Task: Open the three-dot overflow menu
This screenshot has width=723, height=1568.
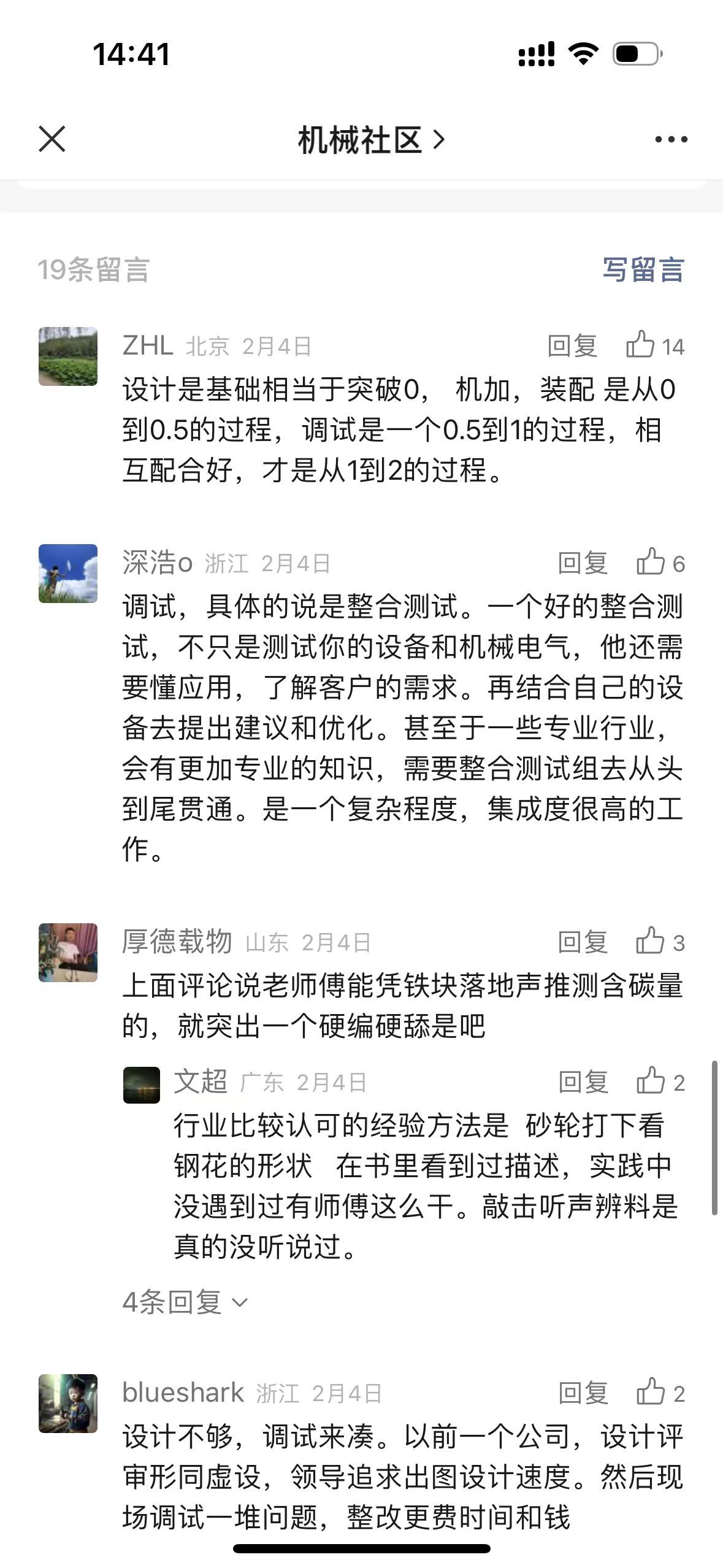Action: [671, 140]
